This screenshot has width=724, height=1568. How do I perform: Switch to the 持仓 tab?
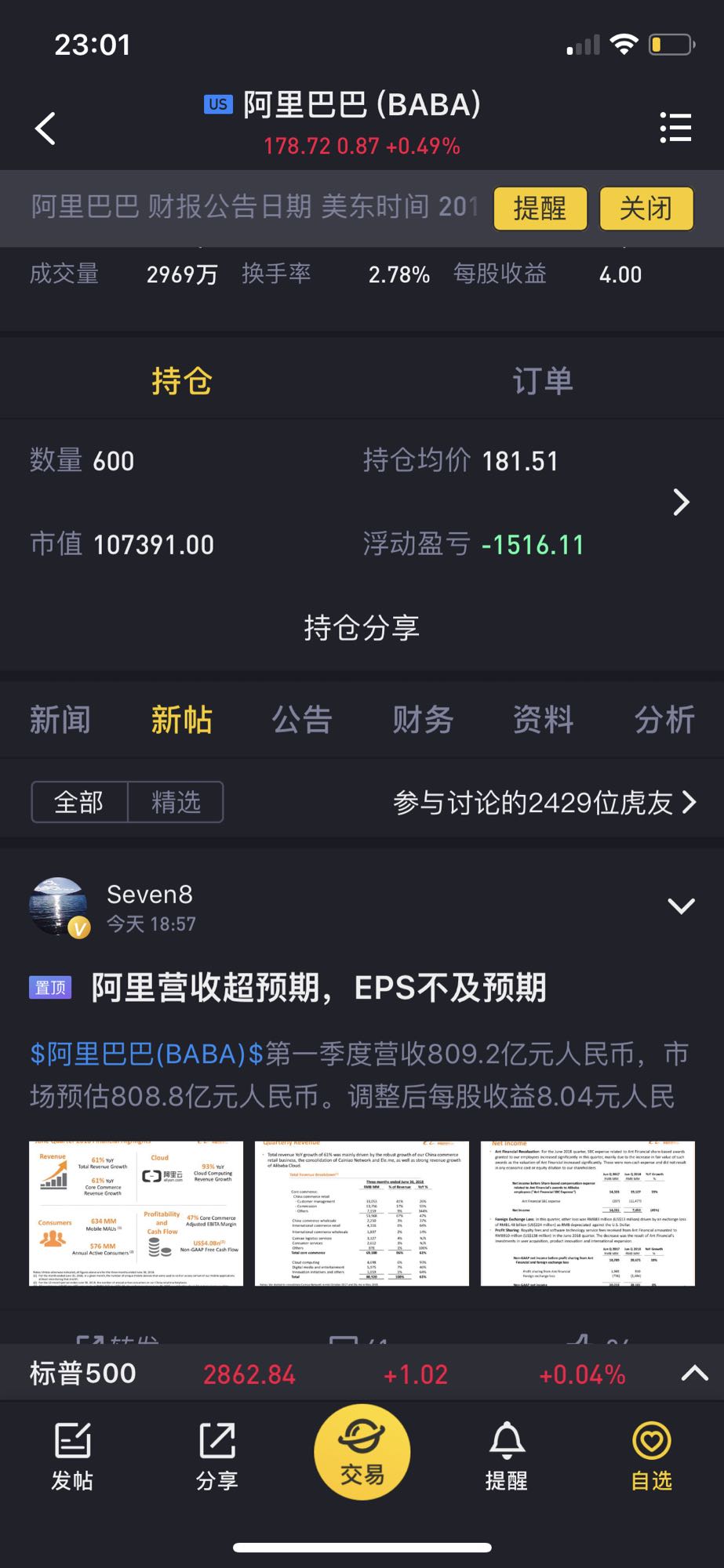coord(181,382)
